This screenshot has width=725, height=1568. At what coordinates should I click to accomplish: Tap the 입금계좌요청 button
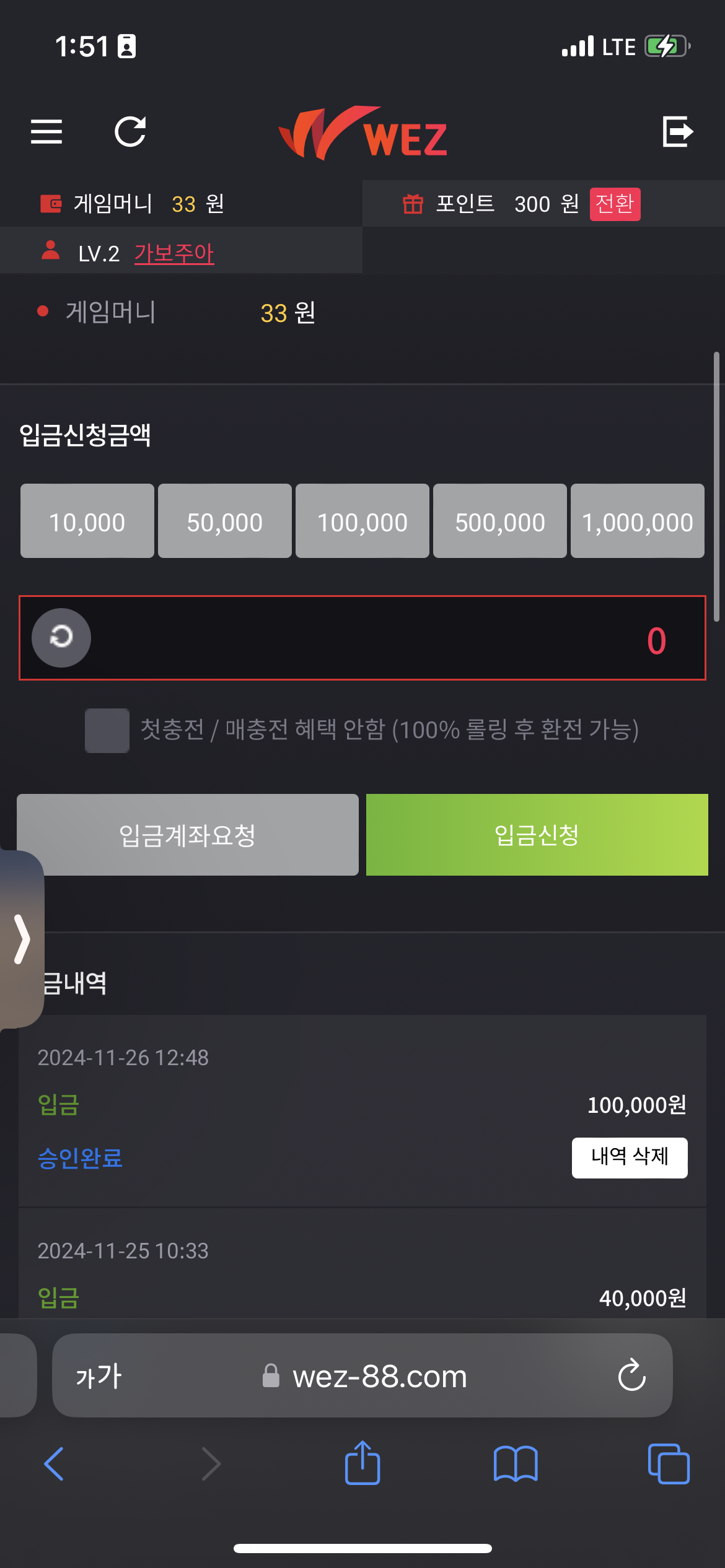(x=188, y=835)
